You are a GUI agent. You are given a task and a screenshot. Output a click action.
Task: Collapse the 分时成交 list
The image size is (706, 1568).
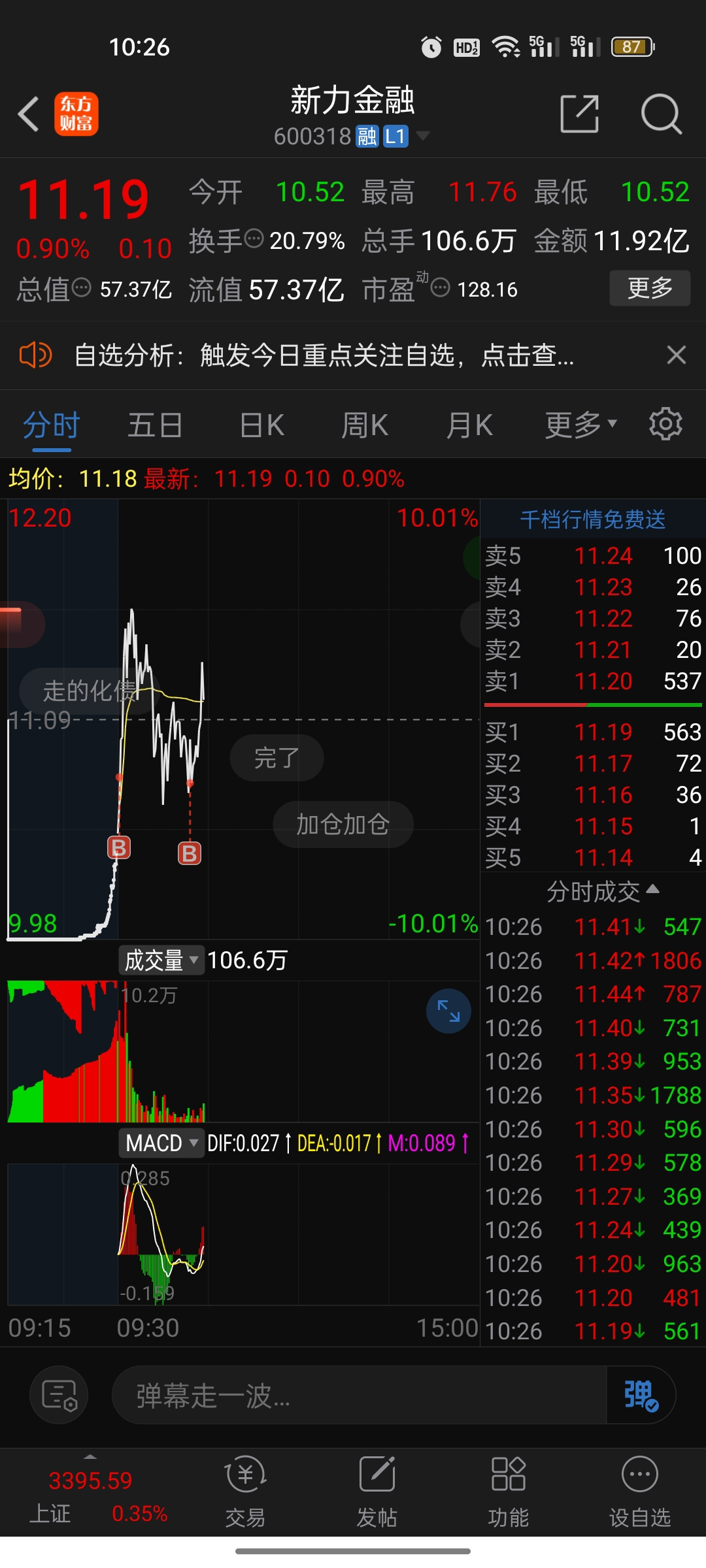(x=603, y=891)
